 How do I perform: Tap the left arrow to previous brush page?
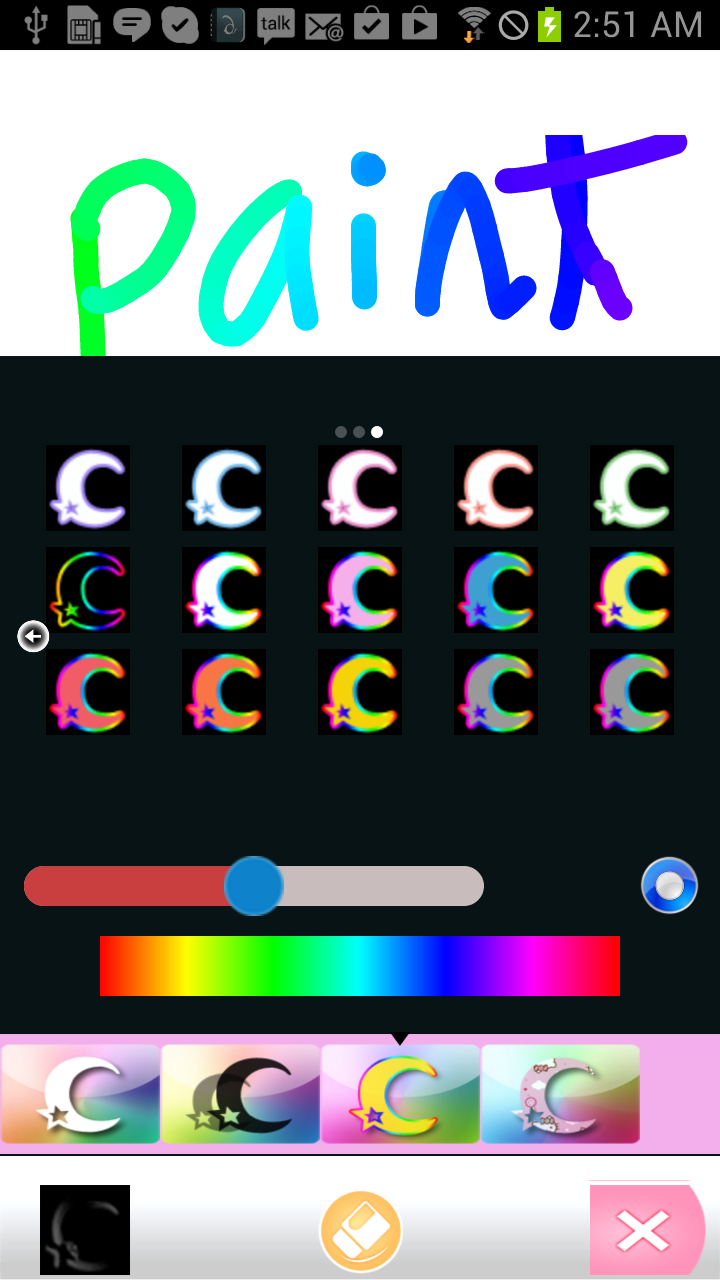pyautogui.click(x=33, y=635)
